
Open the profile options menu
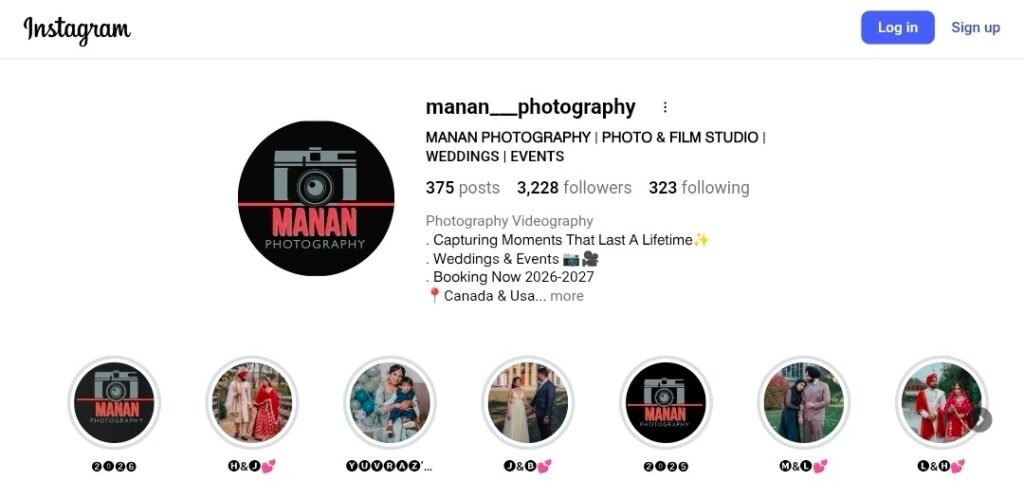tap(665, 108)
